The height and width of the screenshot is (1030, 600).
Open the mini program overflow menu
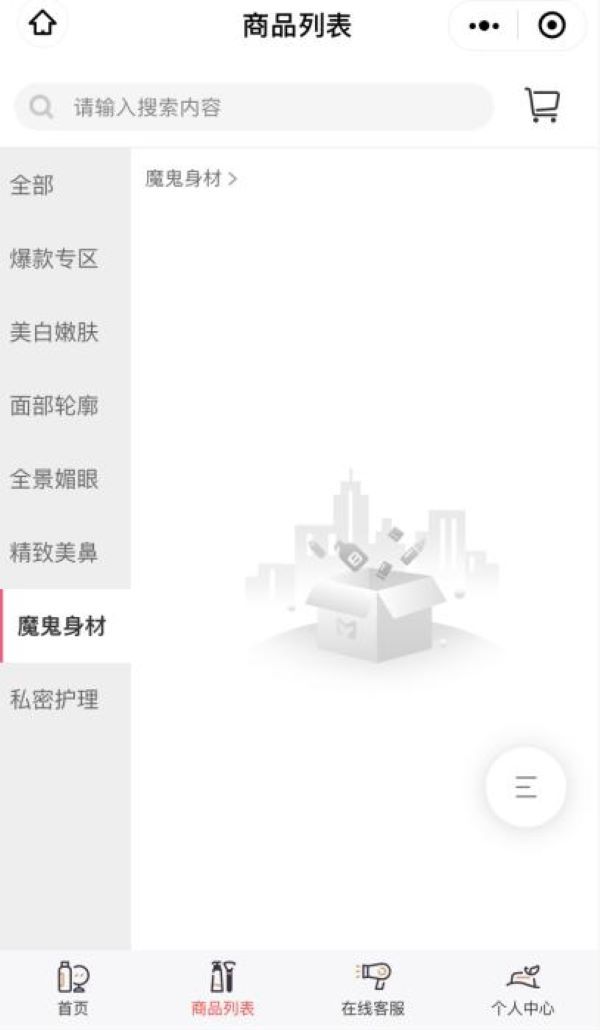click(484, 26)
